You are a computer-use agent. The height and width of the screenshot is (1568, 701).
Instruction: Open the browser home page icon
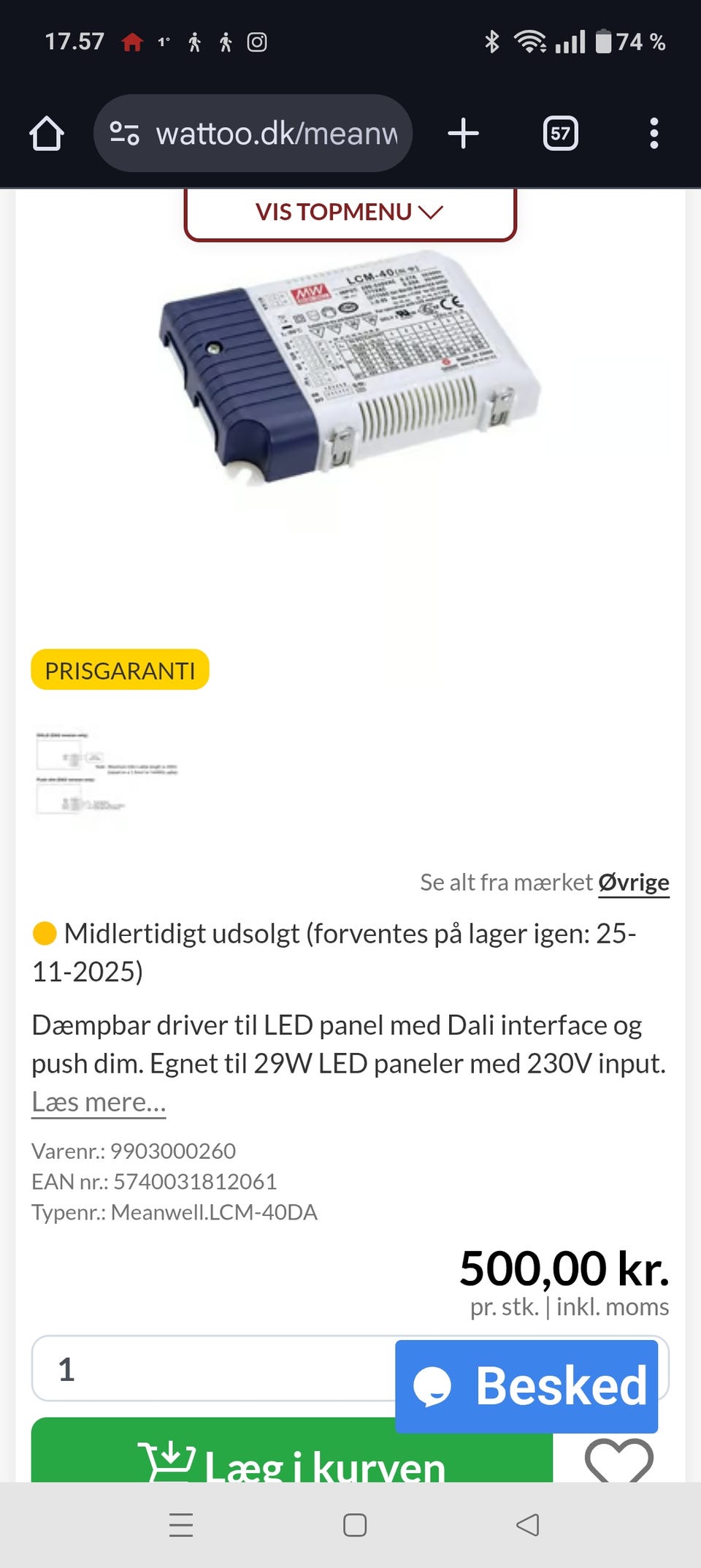47,133
